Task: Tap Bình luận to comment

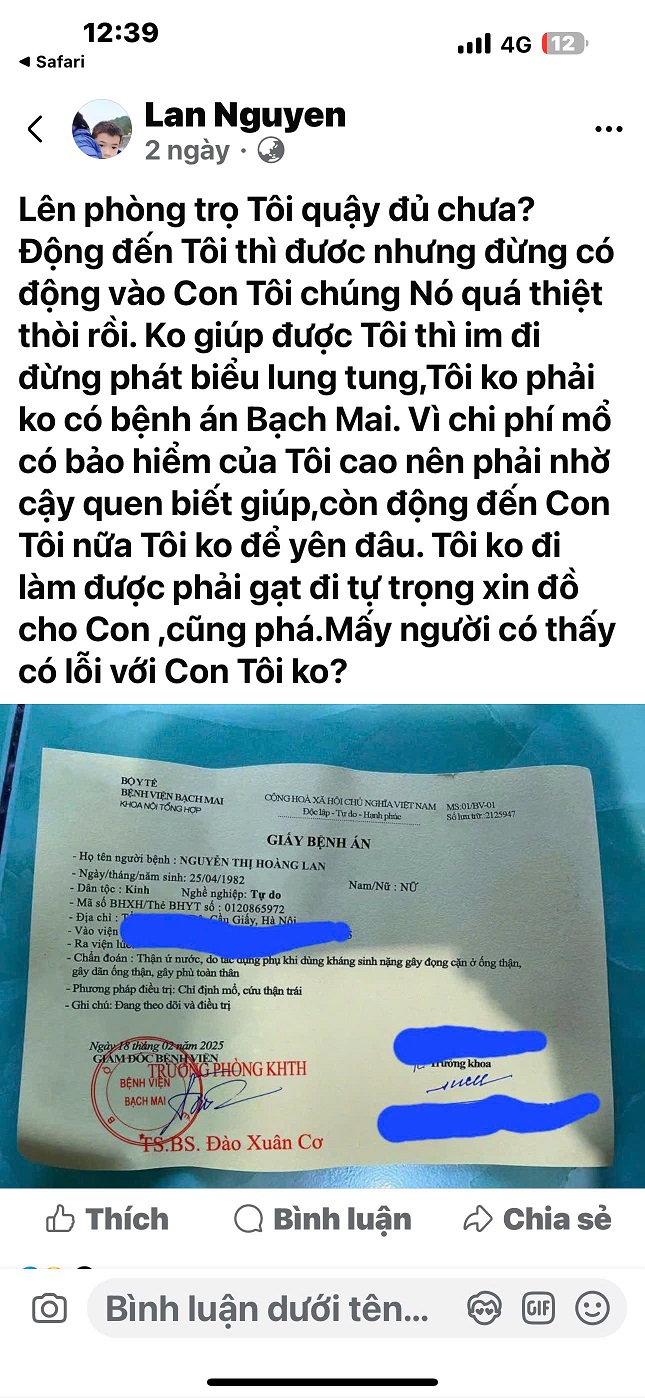Action: coord(322,1219)
